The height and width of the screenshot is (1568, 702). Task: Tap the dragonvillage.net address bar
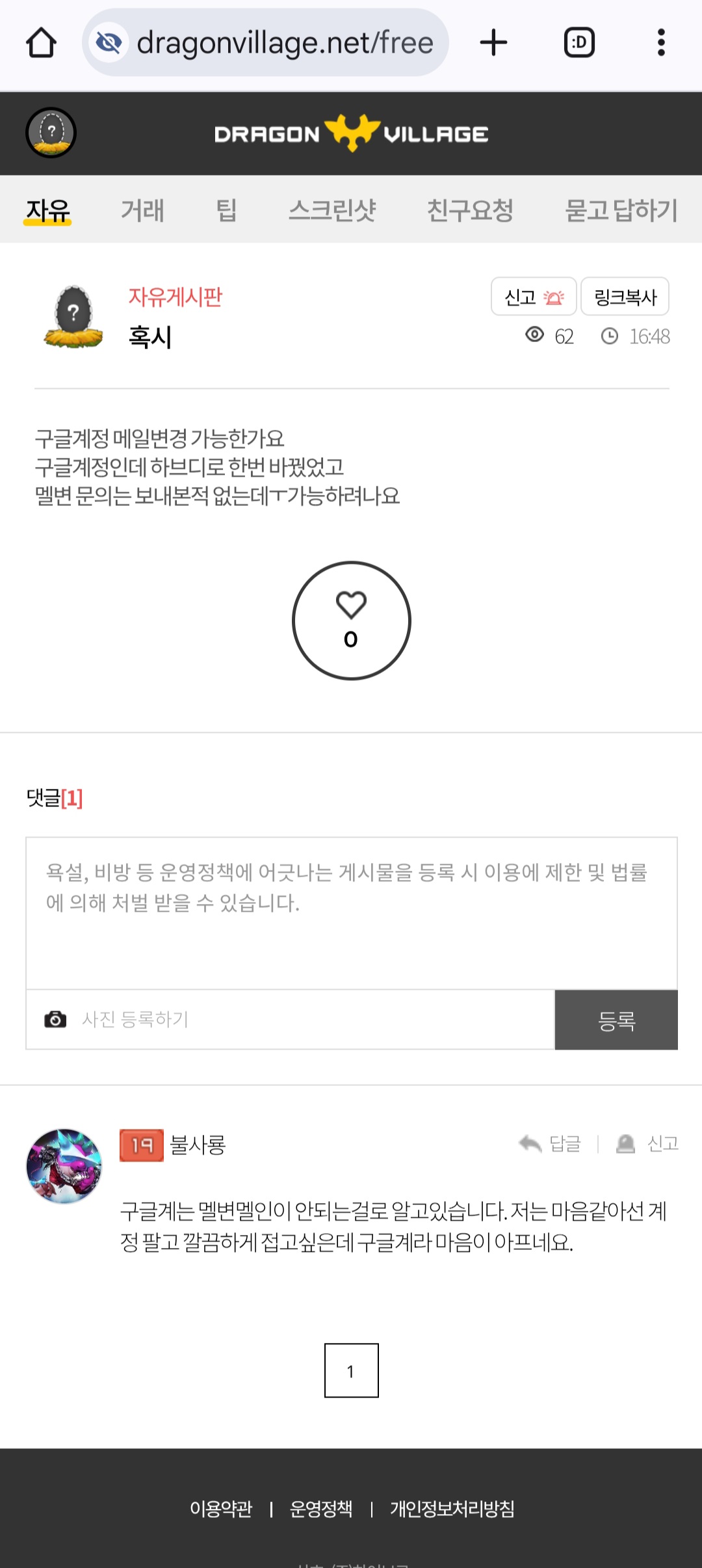click(x=273, y=43)
